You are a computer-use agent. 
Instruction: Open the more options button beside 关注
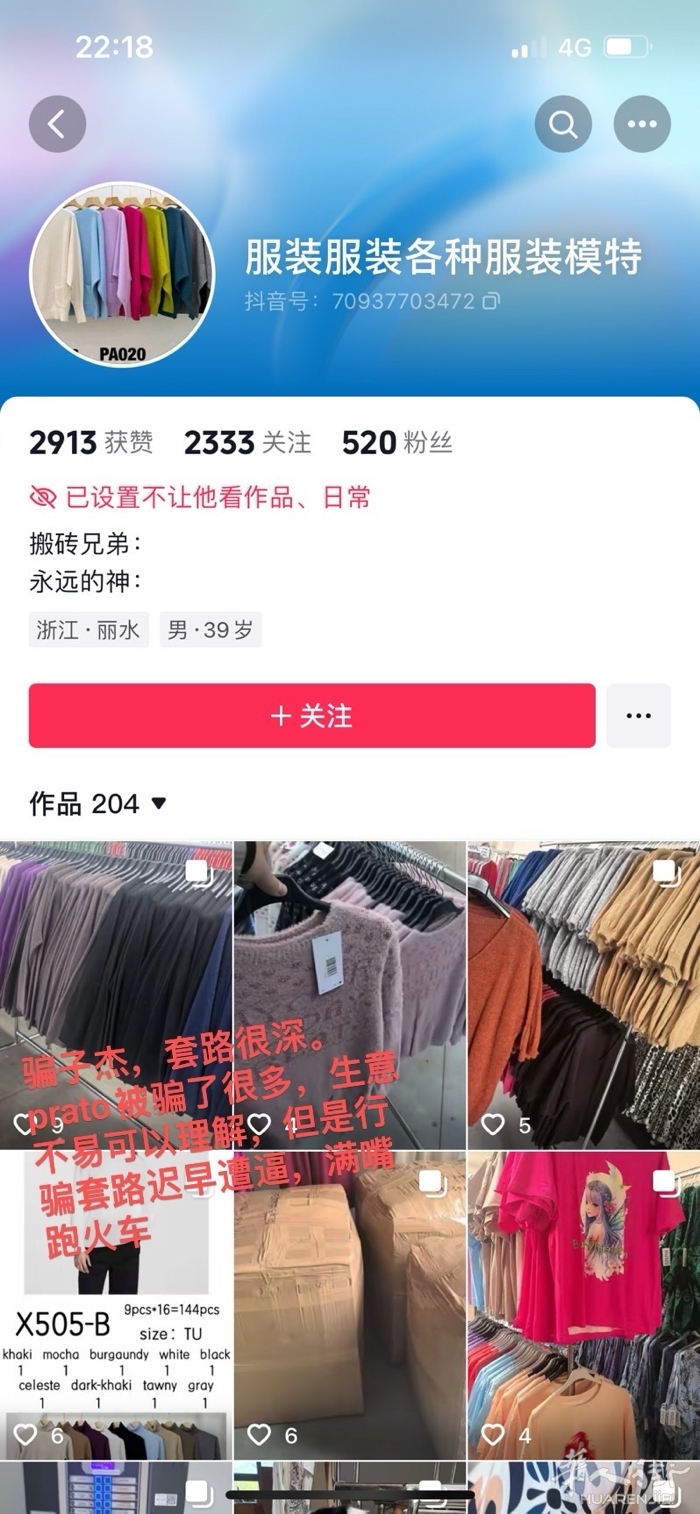point(638,716)
